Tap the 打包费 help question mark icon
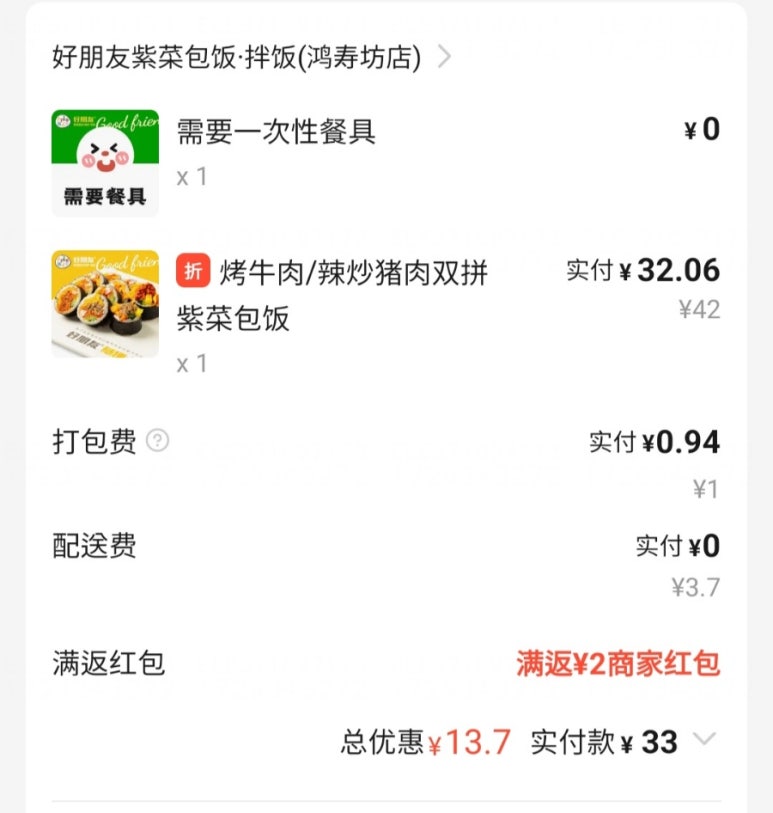 (x=158, y=441)
